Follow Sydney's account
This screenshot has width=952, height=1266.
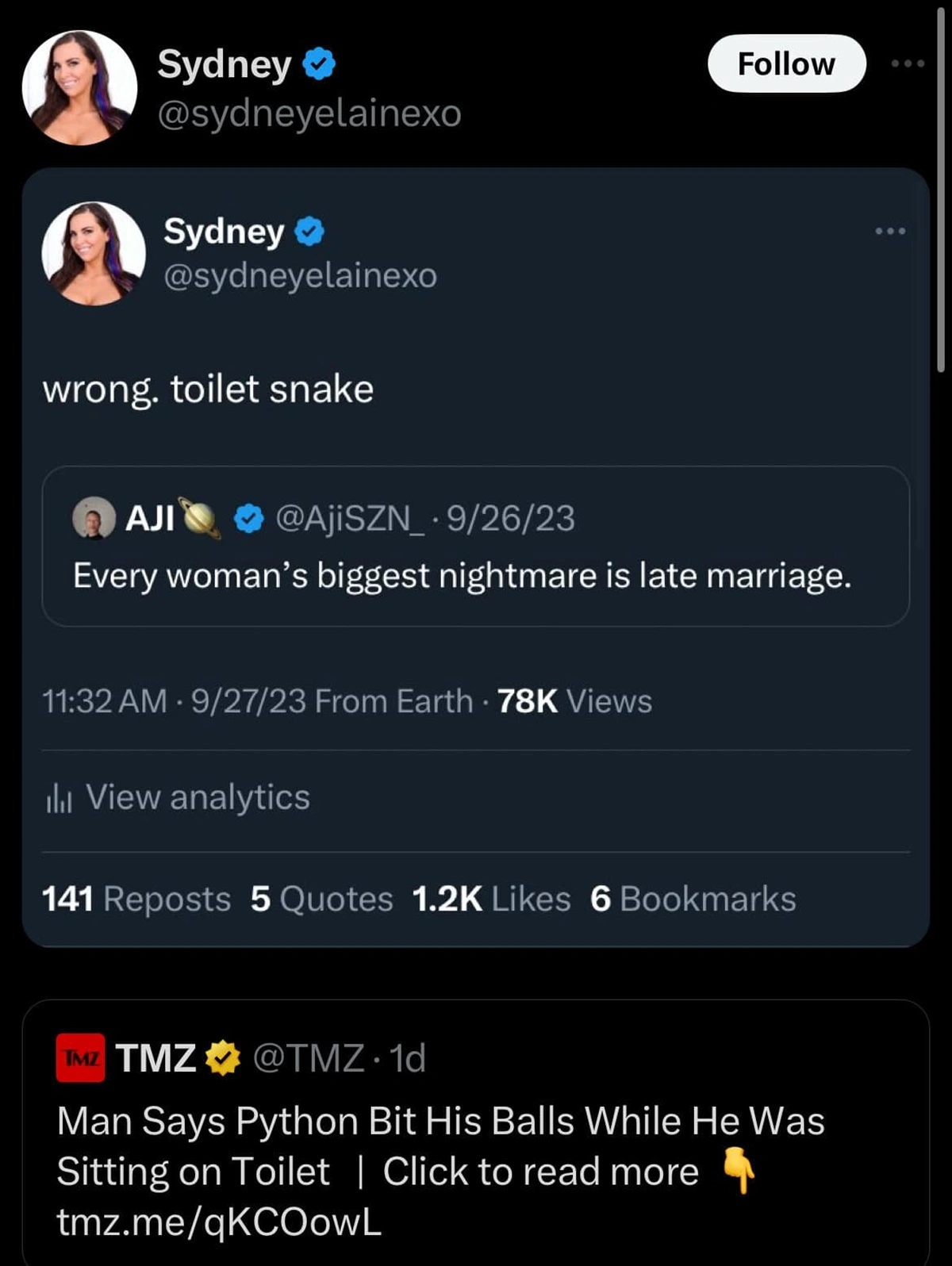coord(785,63)
